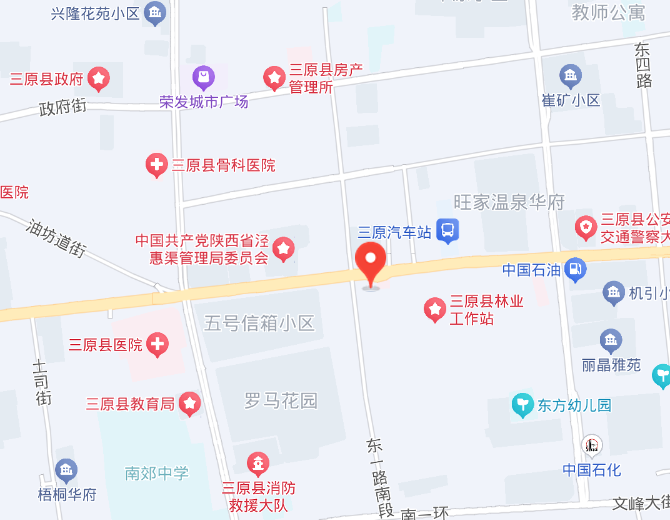Open the 崔矿小区 residential marker
This screenshot has width=670, height=520.
tap(570, 77)
